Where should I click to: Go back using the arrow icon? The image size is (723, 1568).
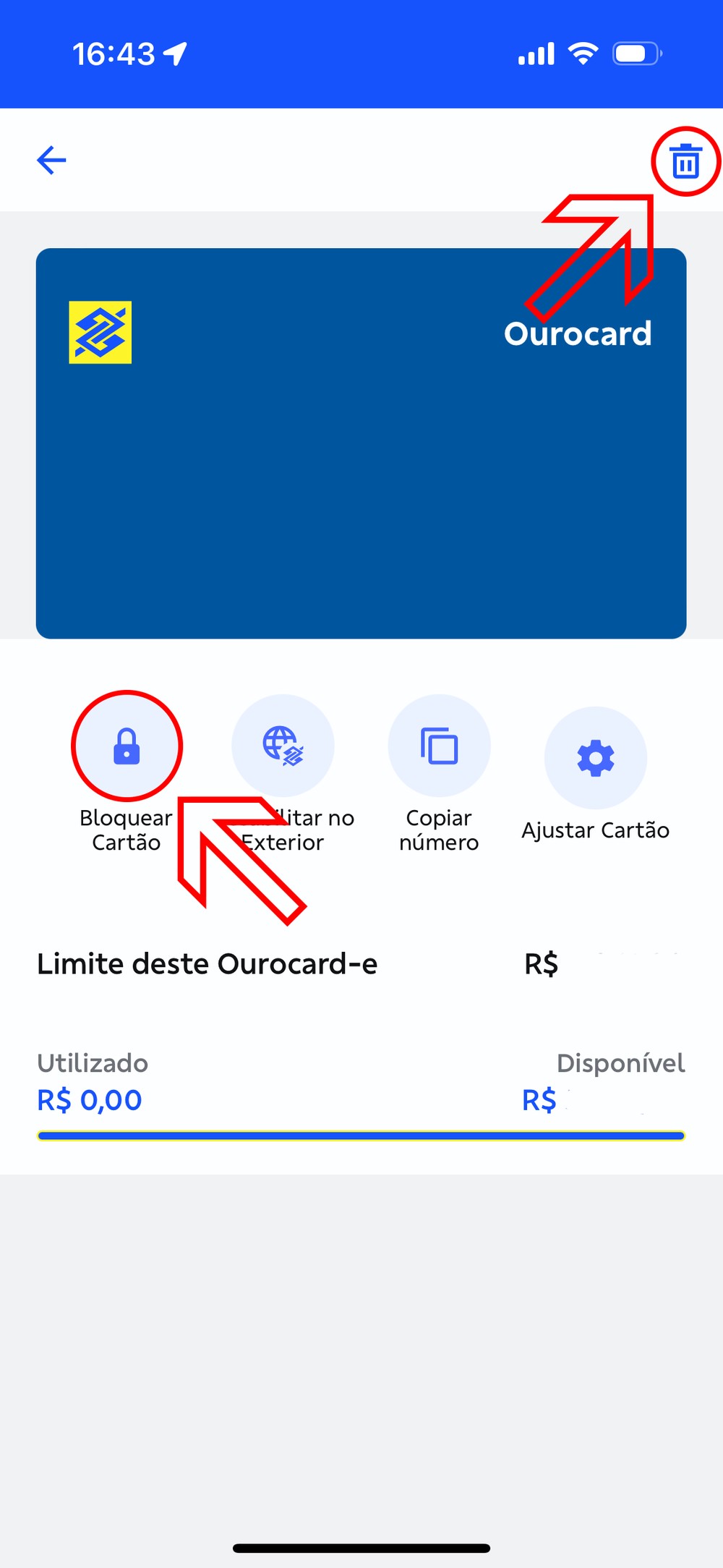[x=51, y=160]
